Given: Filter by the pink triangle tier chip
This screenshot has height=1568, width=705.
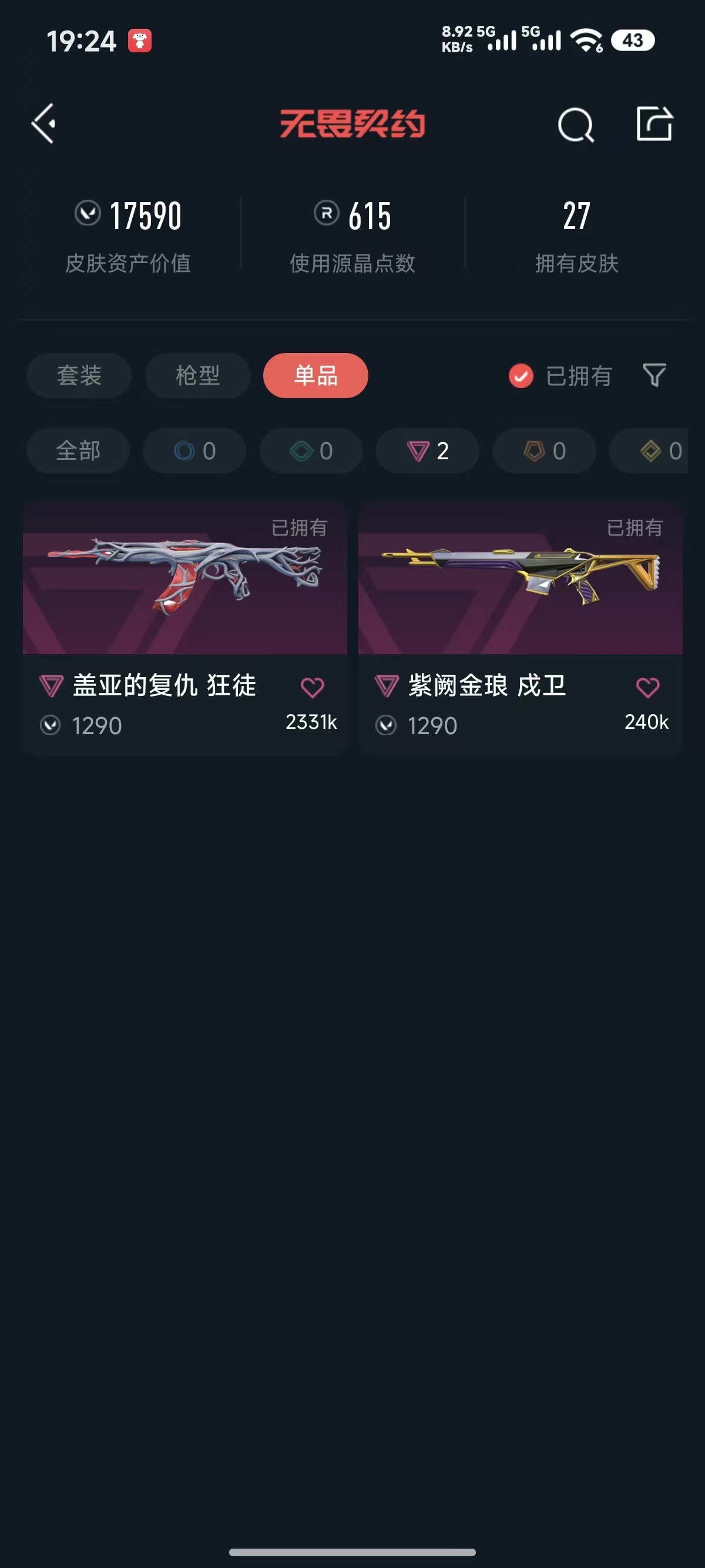Looking at the screenshot, I should [427, 451].
